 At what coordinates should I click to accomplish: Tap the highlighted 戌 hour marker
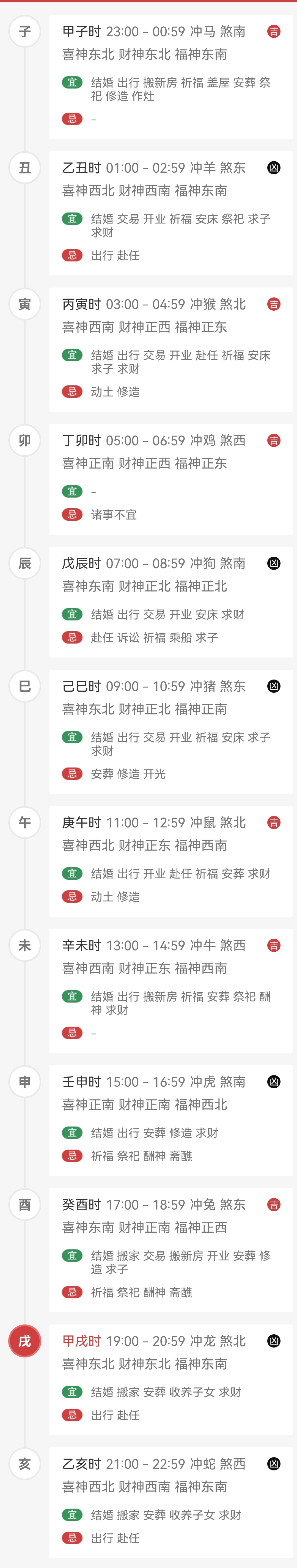pyautogui.click(x=24, y=1341)
